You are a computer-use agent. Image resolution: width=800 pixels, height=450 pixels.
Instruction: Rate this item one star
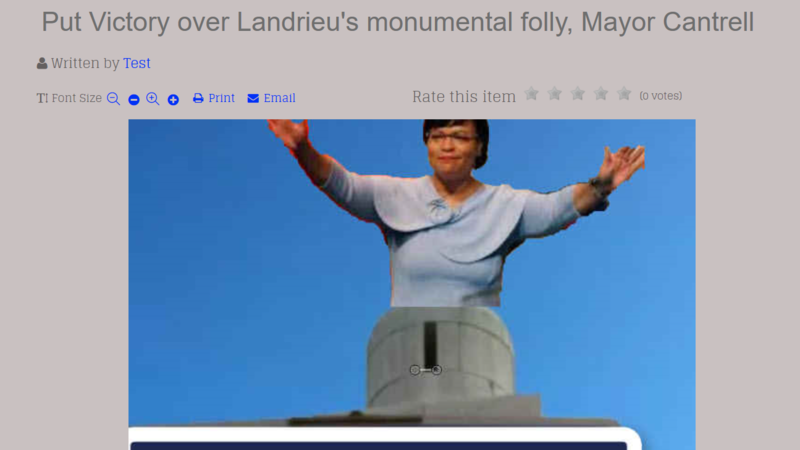532,94
